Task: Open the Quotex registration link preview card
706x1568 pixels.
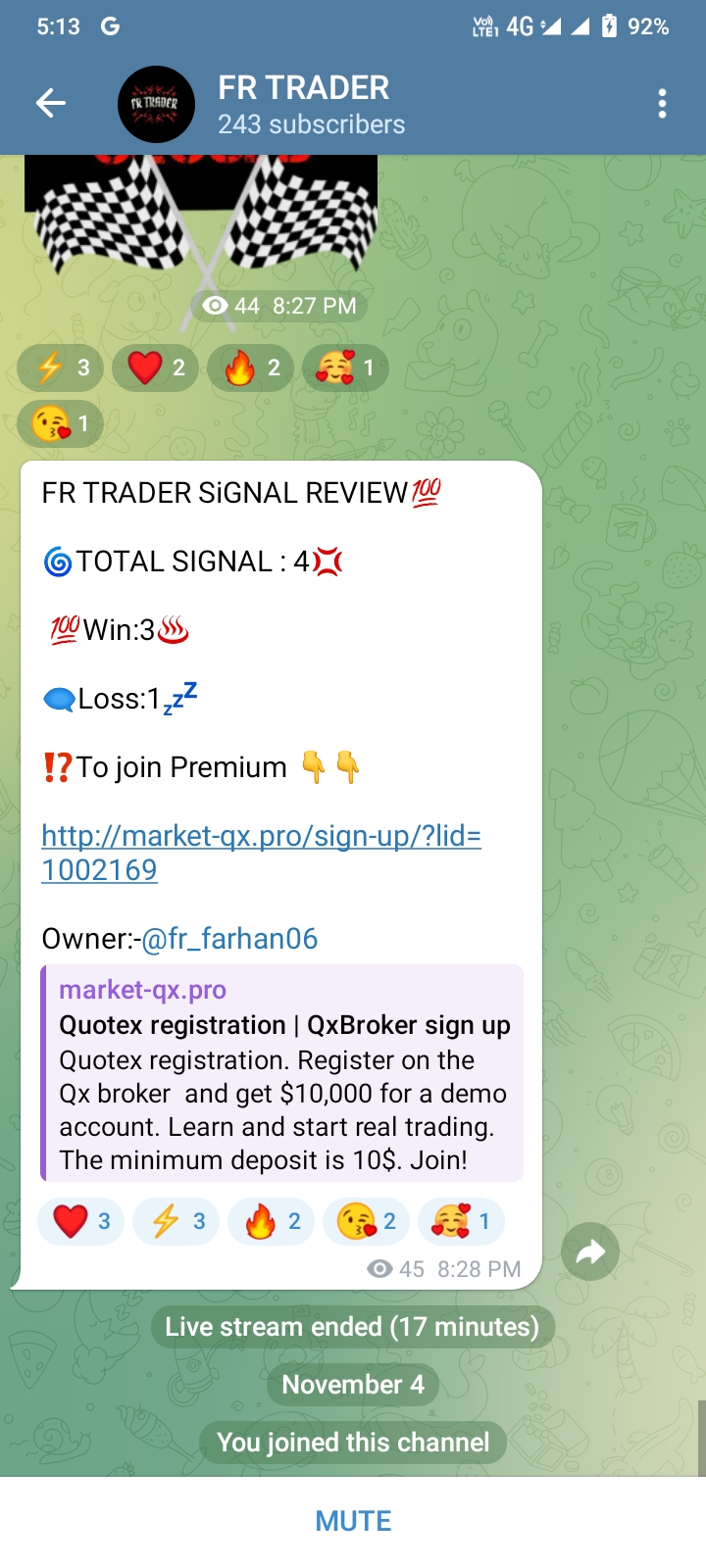Action: click(281, 1073)
